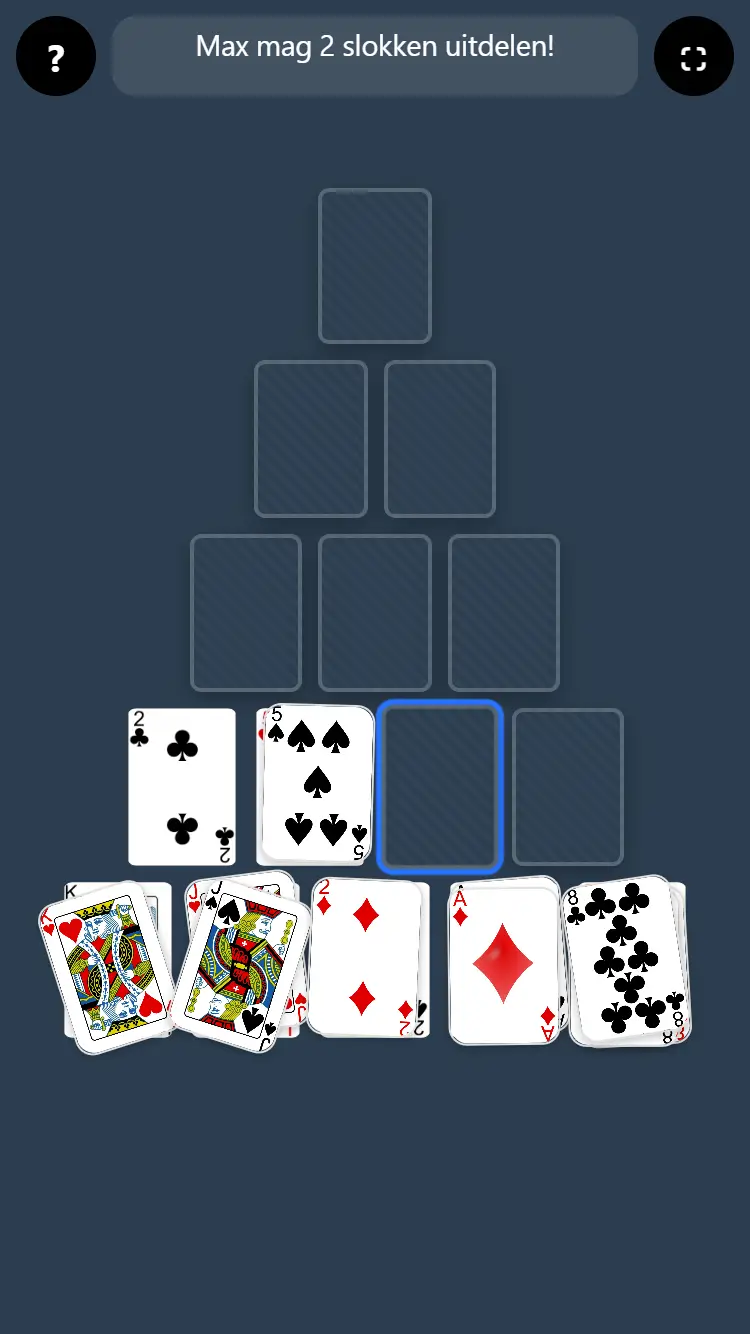
Task: Tap the 2 of Clubs pyramid card
Action: pos(182,787)
